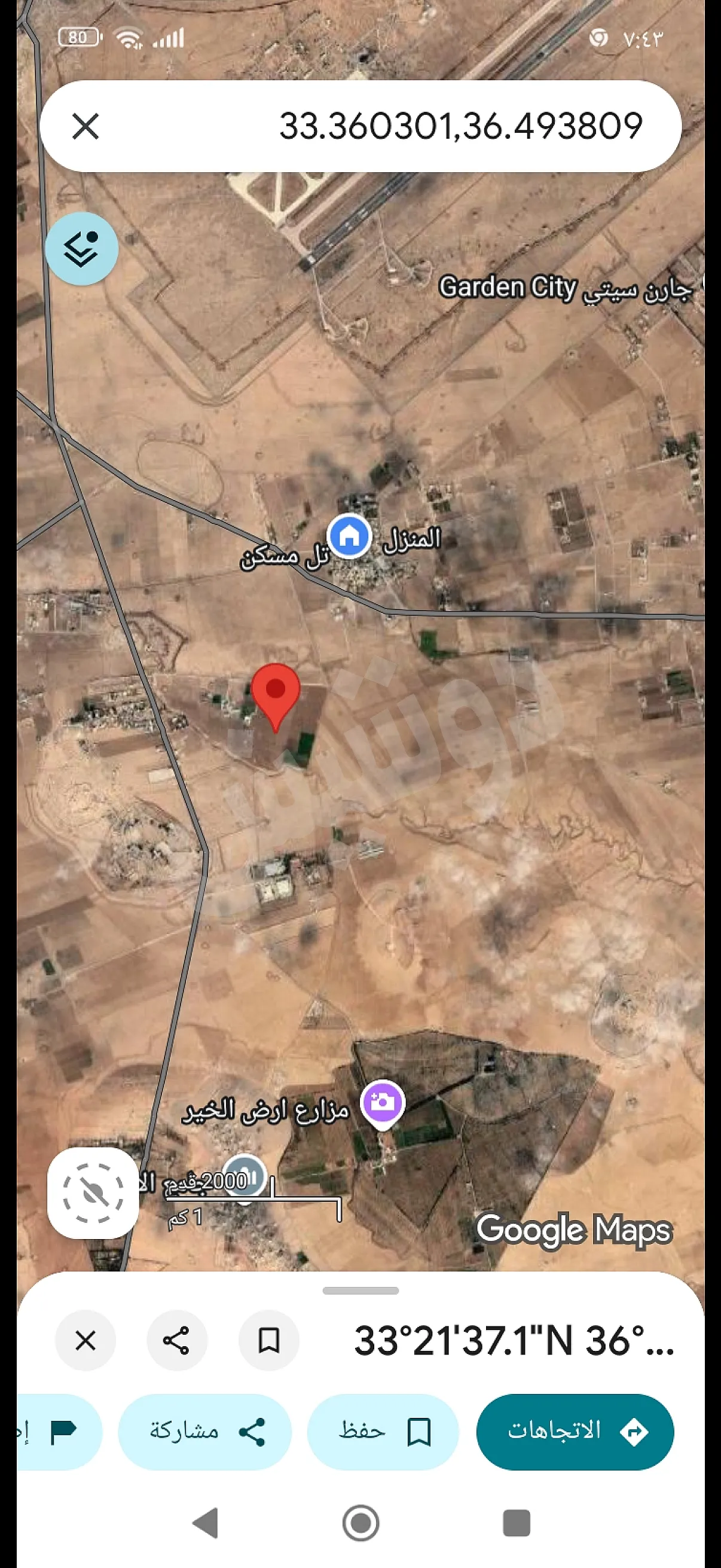721x1568 pixels.
Task: Open the Home (المنزل) map marker
Action: point(349,536)
